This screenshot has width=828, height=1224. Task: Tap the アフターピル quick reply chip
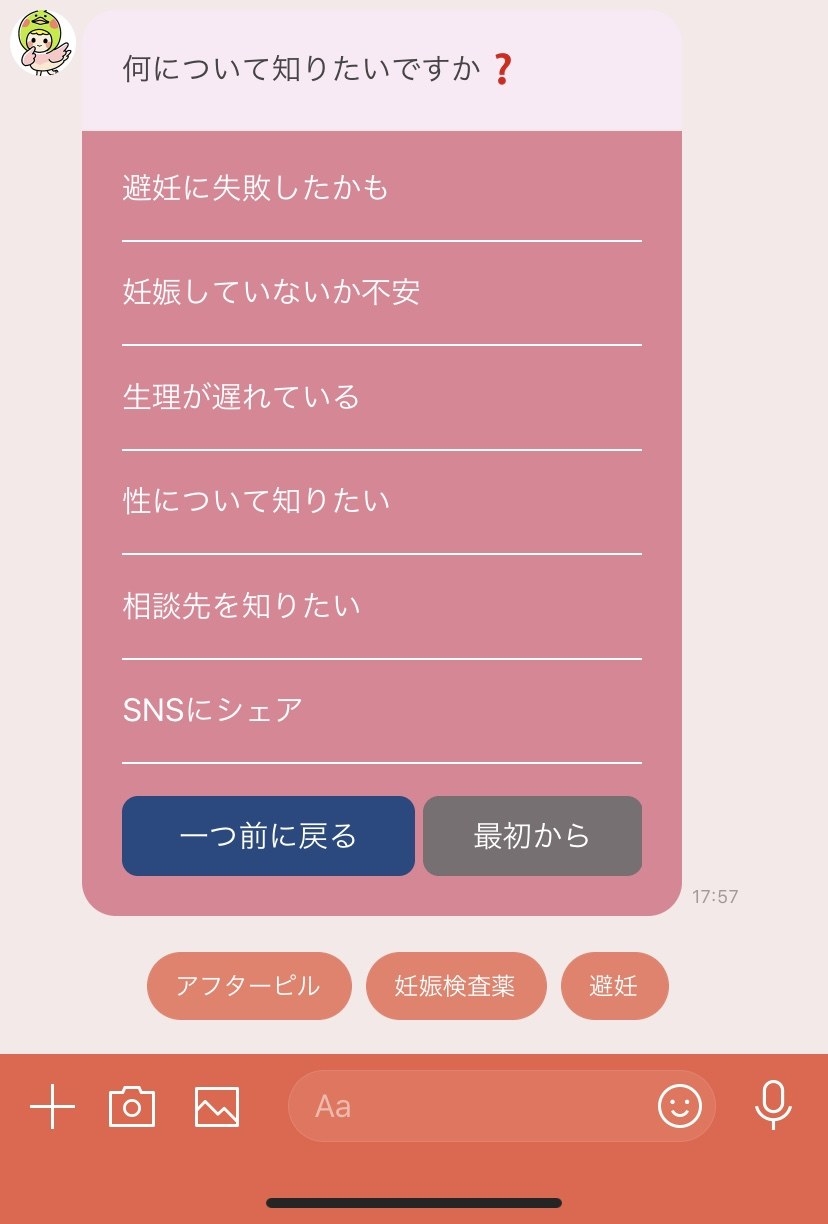(249, 986)
